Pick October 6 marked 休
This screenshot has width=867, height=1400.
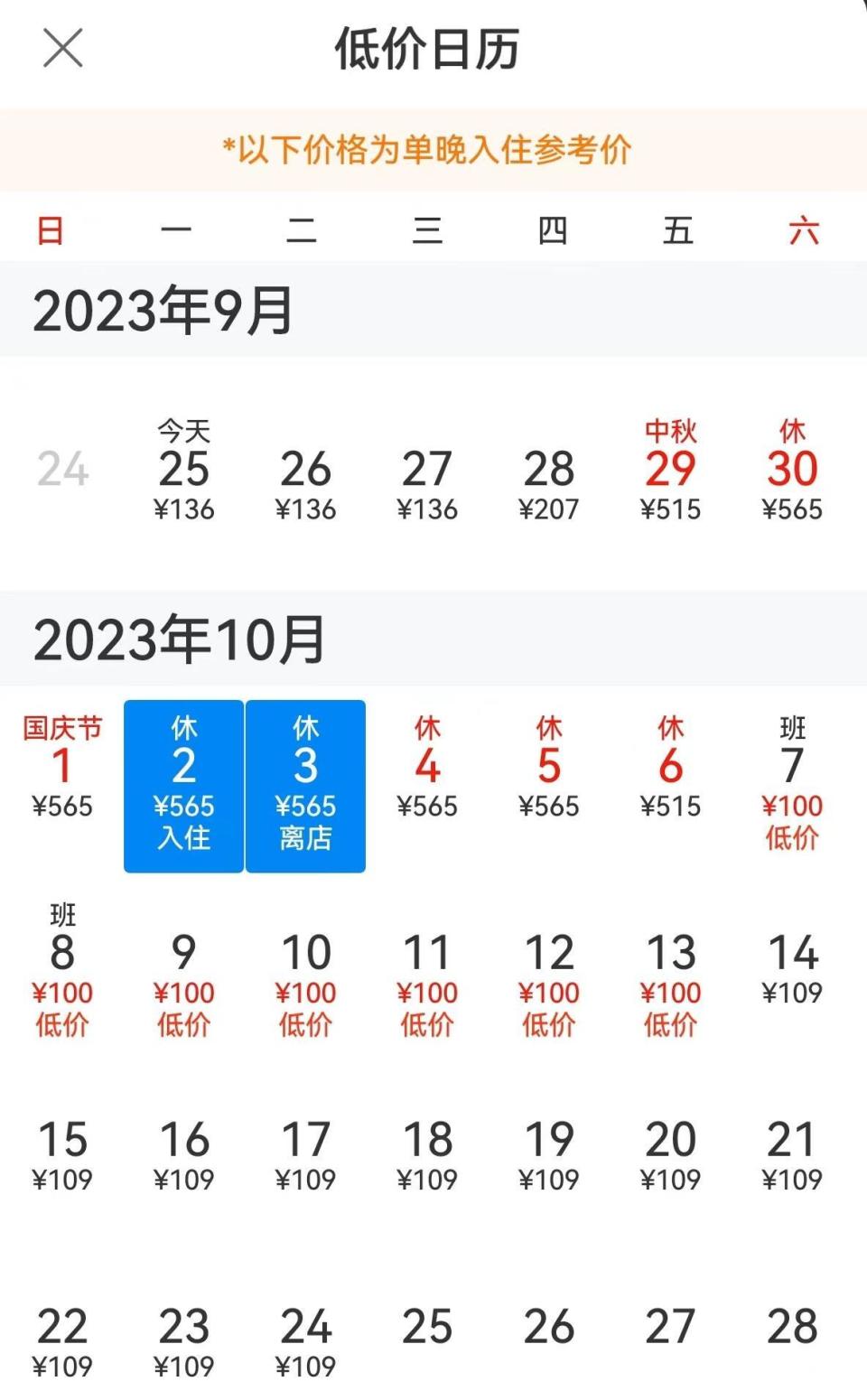click(x=670, y=768)
